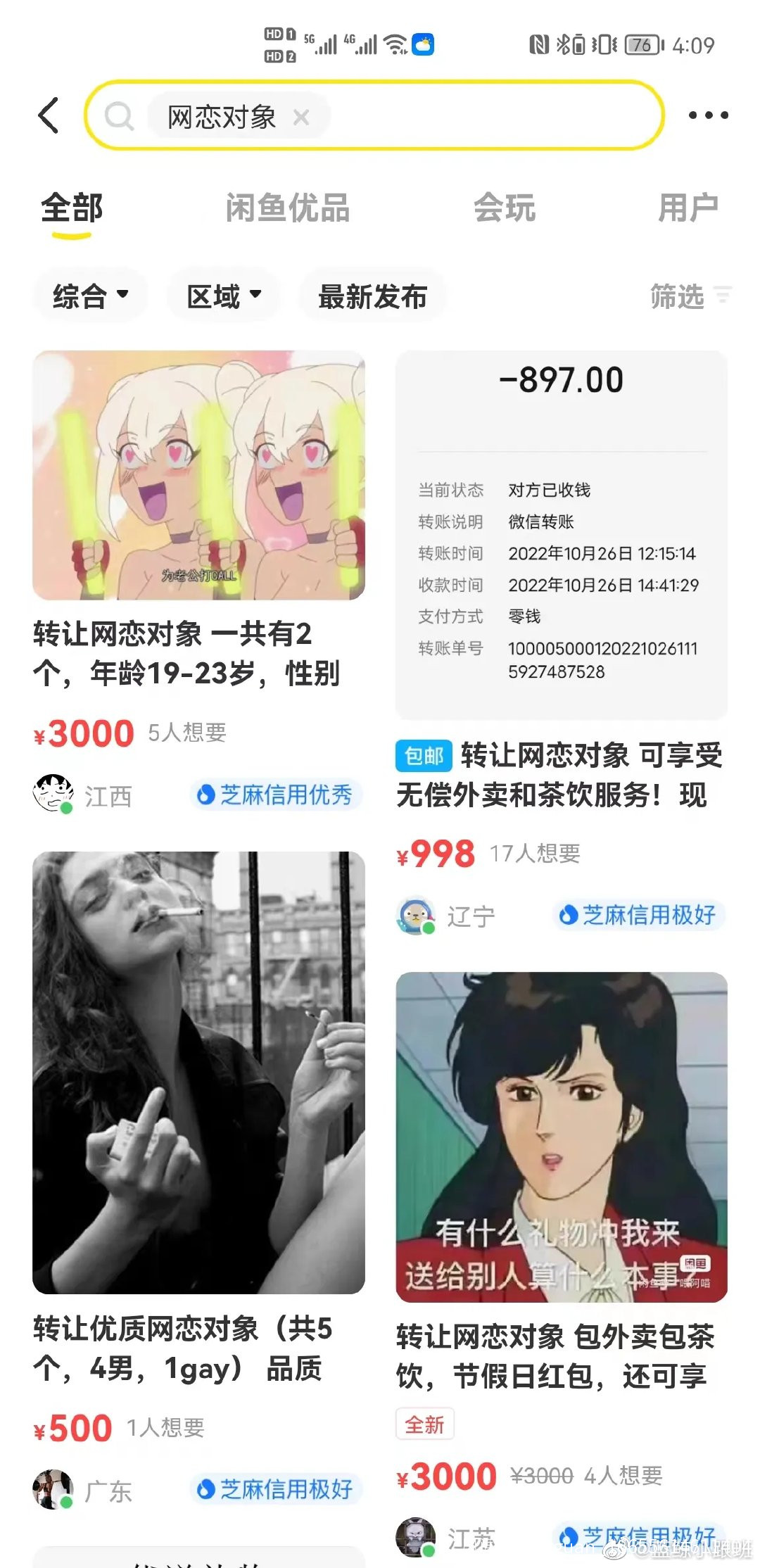Switch to the 闲鱼优品 tab
The image size is (760, 1568).
[287, 208]
